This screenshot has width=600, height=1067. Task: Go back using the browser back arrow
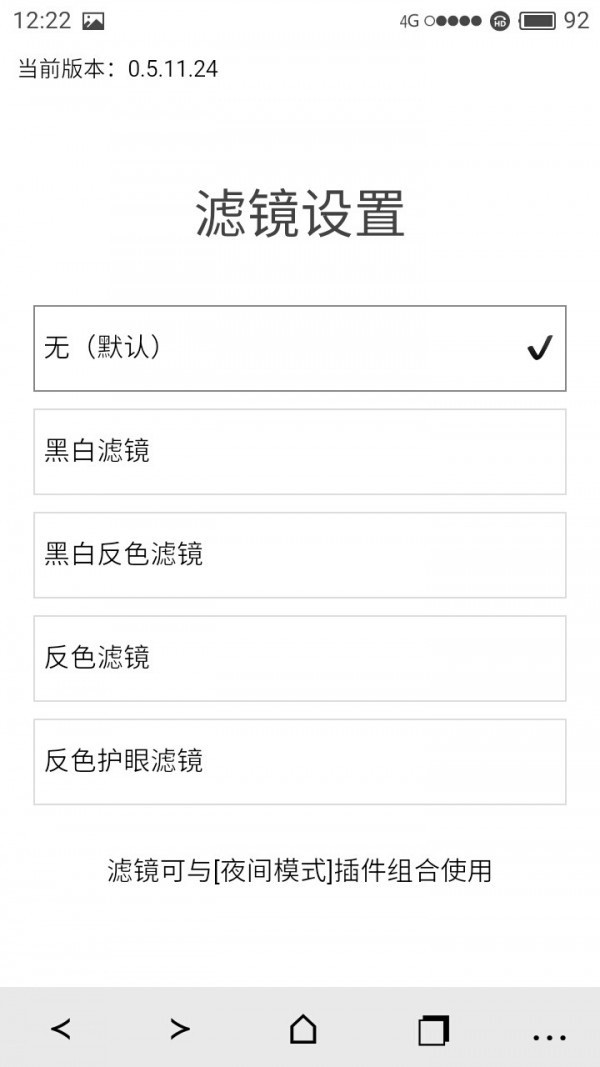point(61,1028)
